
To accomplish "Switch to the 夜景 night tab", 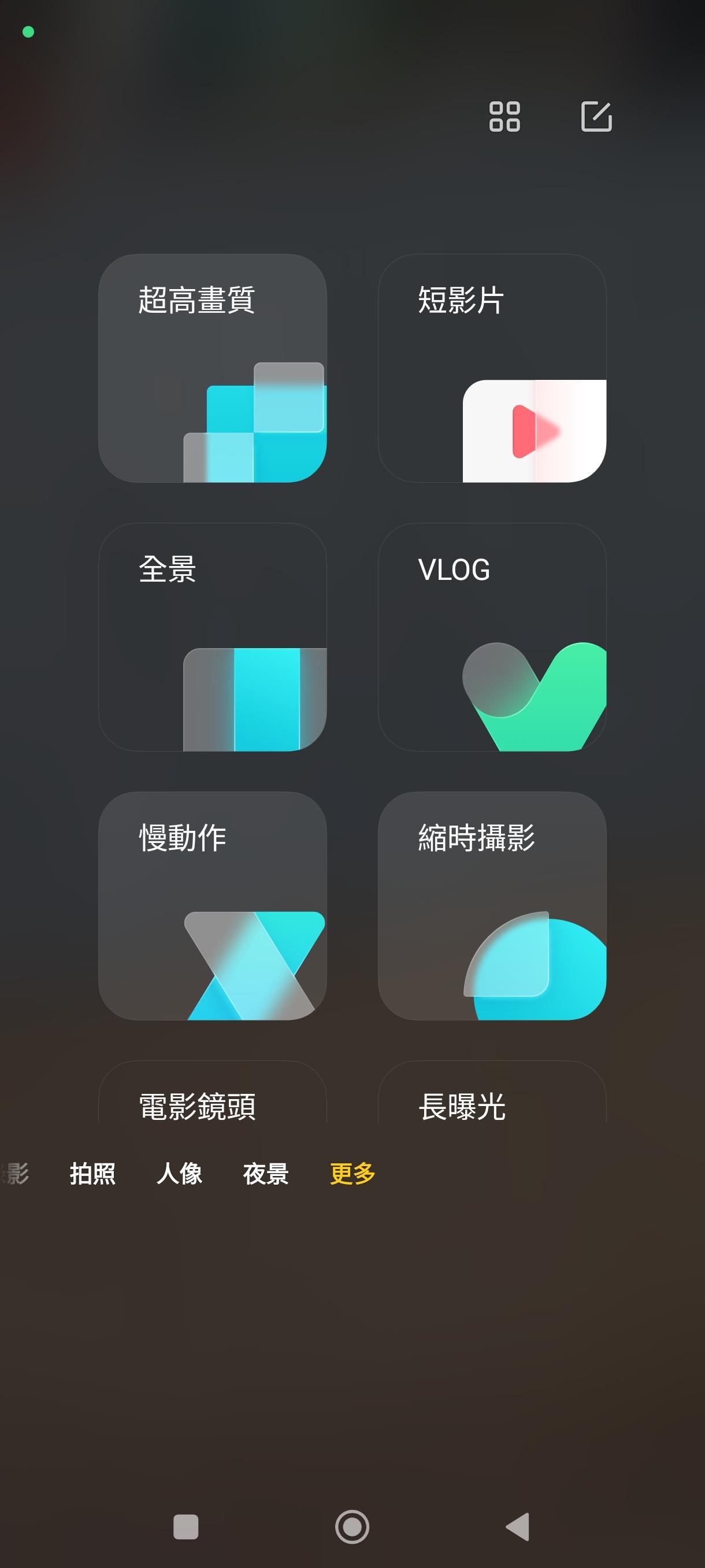I will tap(266, 1174).
